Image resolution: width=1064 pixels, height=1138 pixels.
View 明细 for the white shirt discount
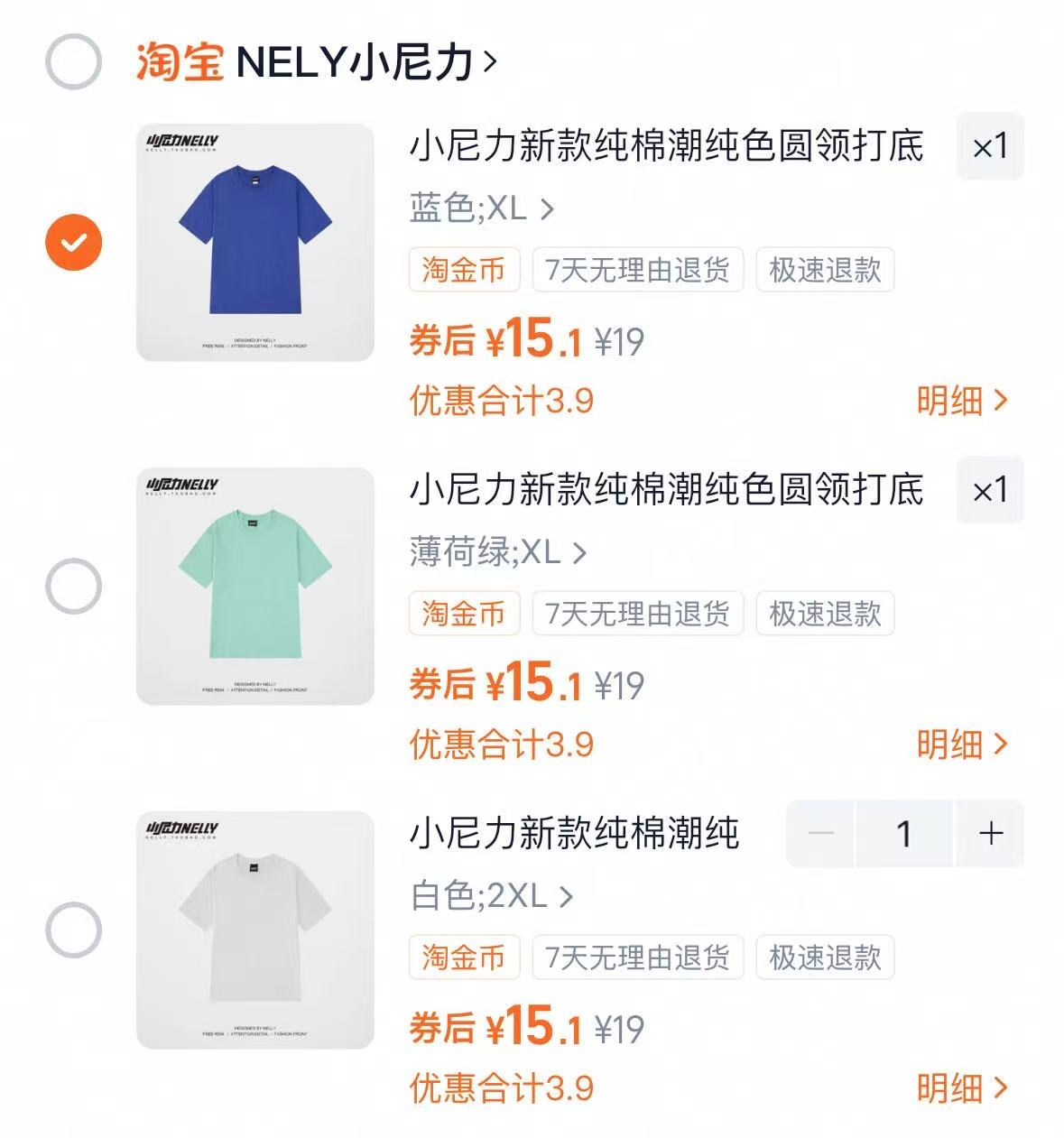pos(958,1090)
